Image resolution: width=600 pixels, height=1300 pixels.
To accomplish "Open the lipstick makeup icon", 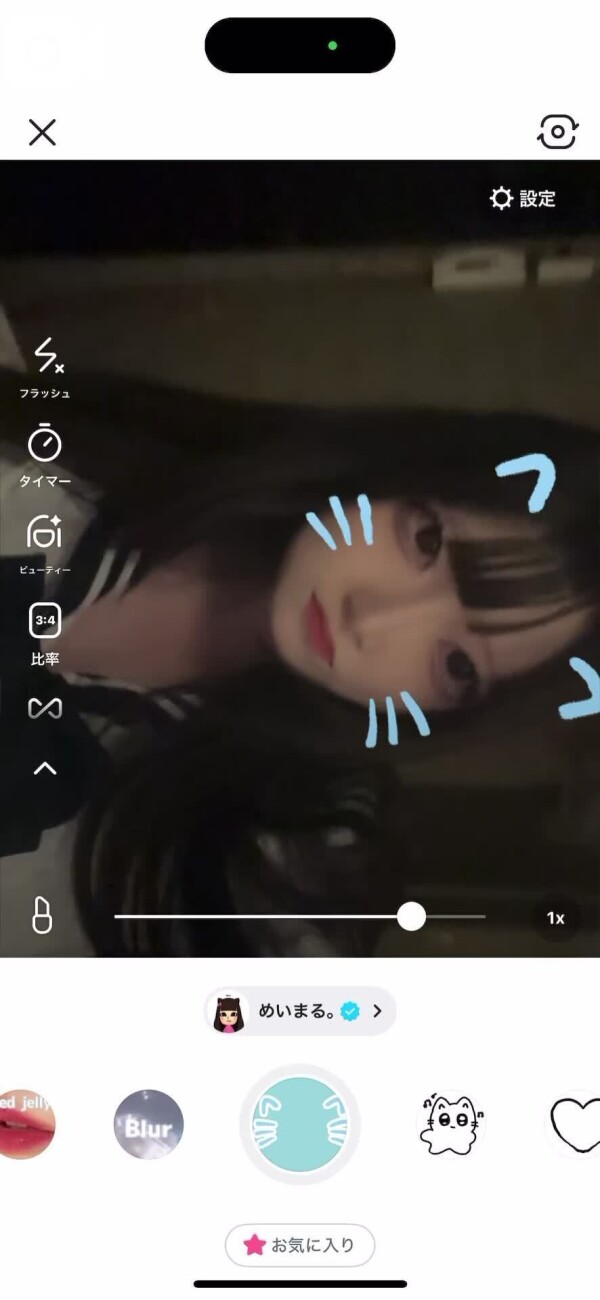I will pos(42,916).
